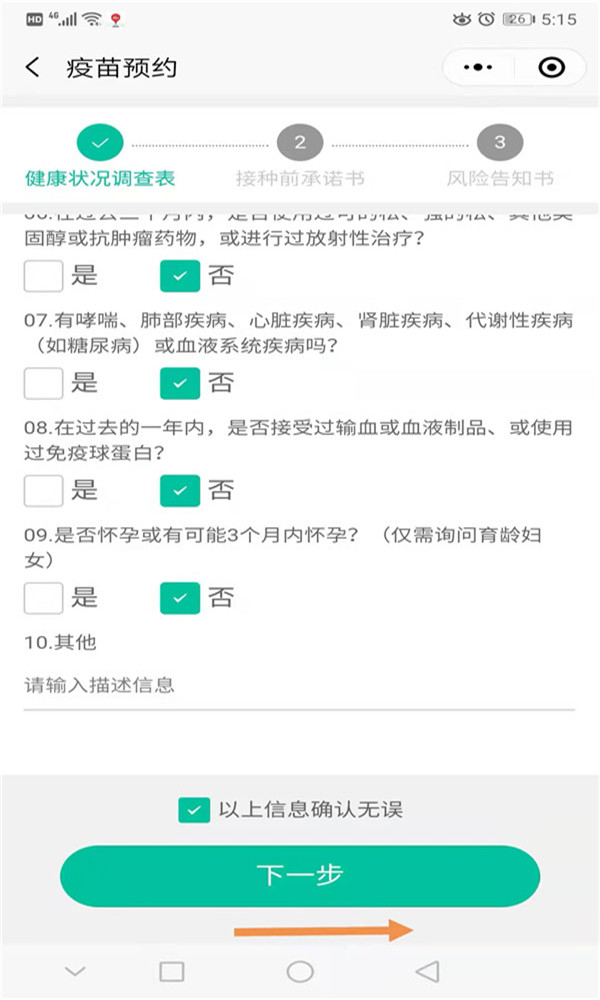Close the mini program with the circle icon
Image resolution: width=600 pixels, height=1000 pixels.
click(551, 68)
